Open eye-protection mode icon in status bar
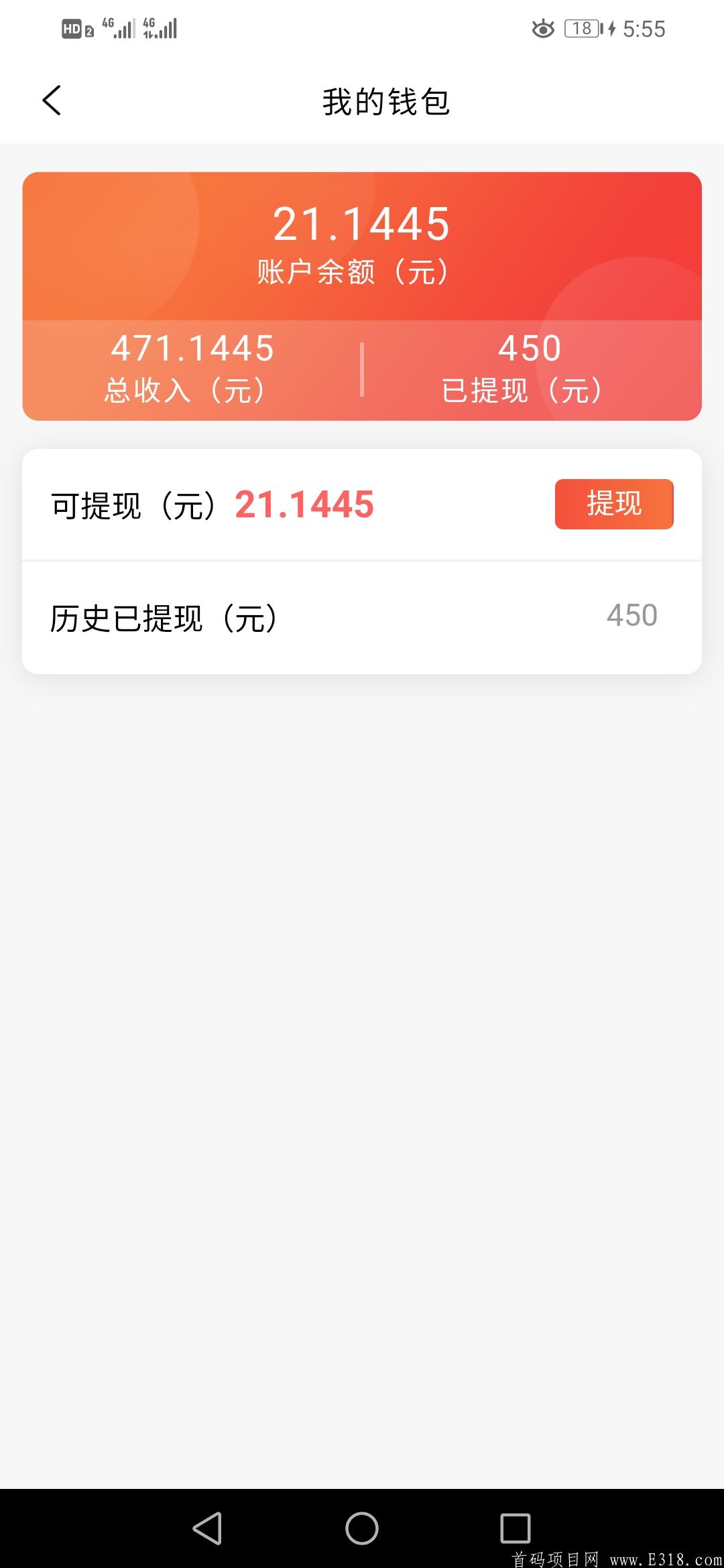The height and width of the screenshot is (1568, 724). pos(544,27)
